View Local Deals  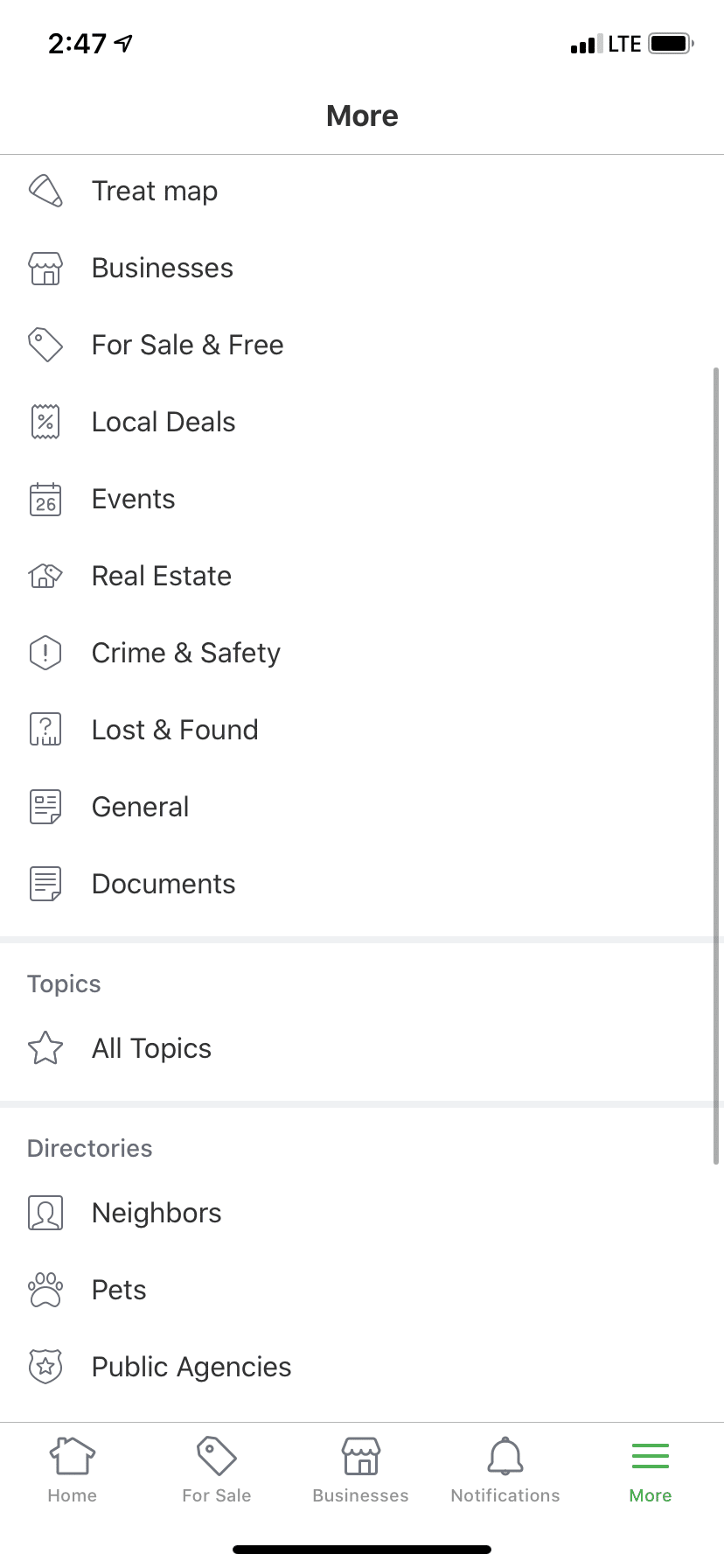tap(362, 422)
